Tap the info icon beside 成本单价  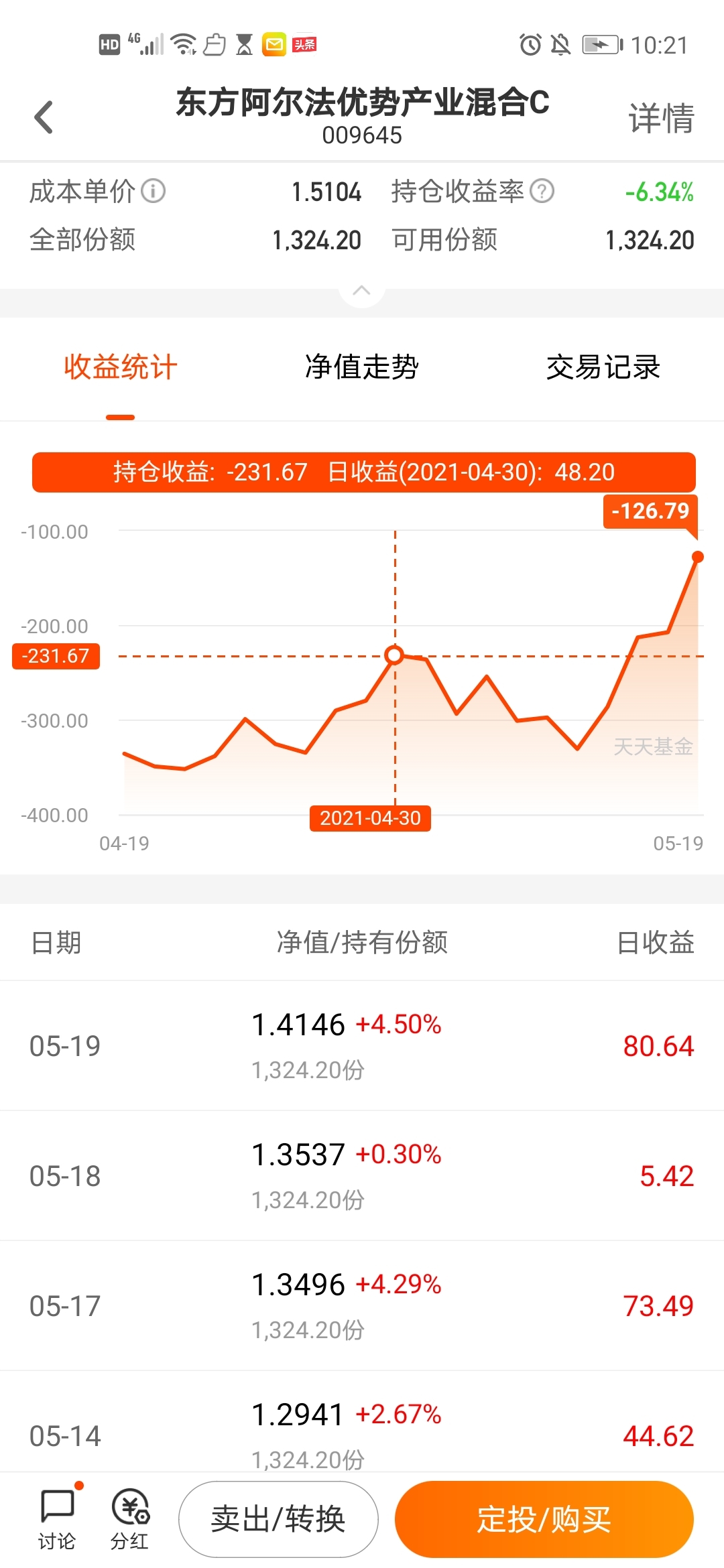point(154,192)
